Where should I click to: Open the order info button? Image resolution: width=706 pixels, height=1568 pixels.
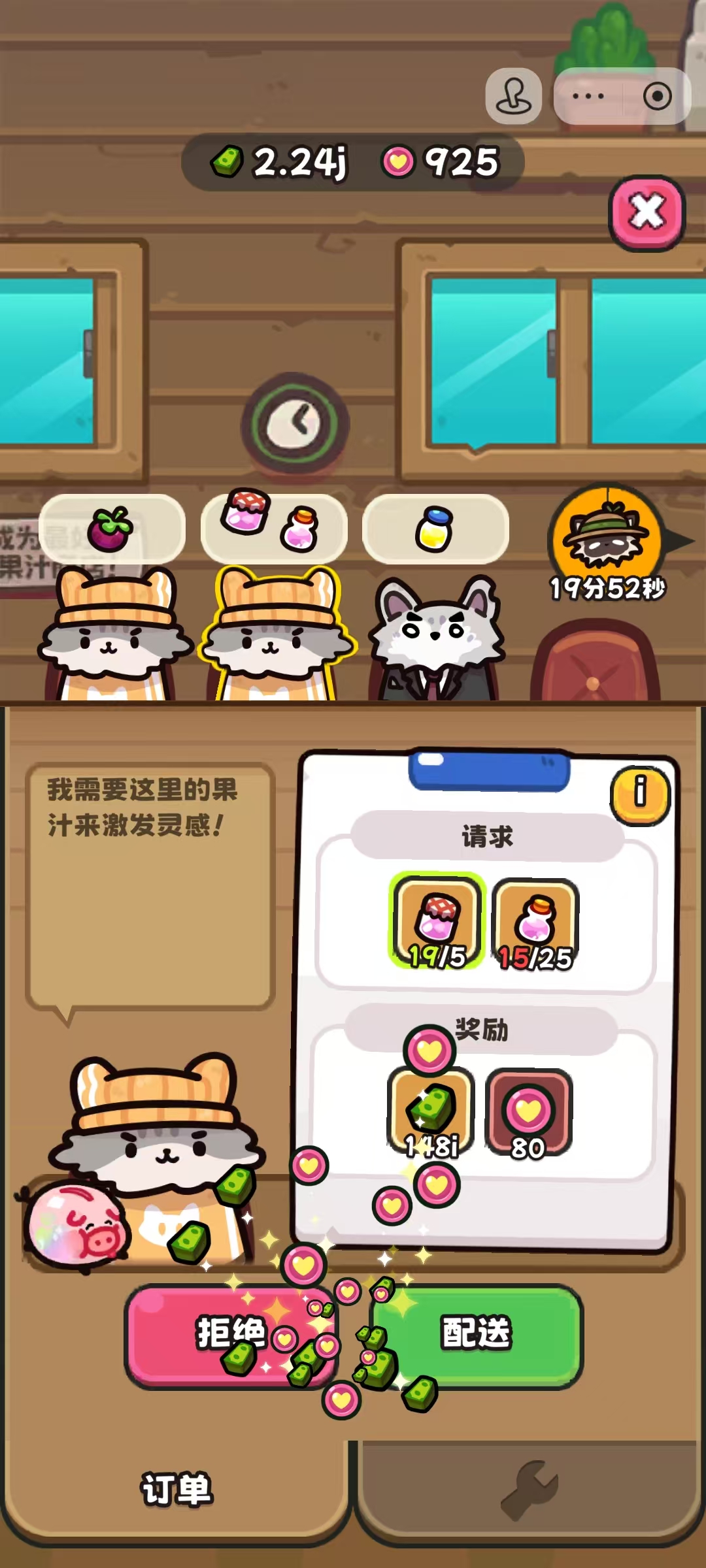640,794
